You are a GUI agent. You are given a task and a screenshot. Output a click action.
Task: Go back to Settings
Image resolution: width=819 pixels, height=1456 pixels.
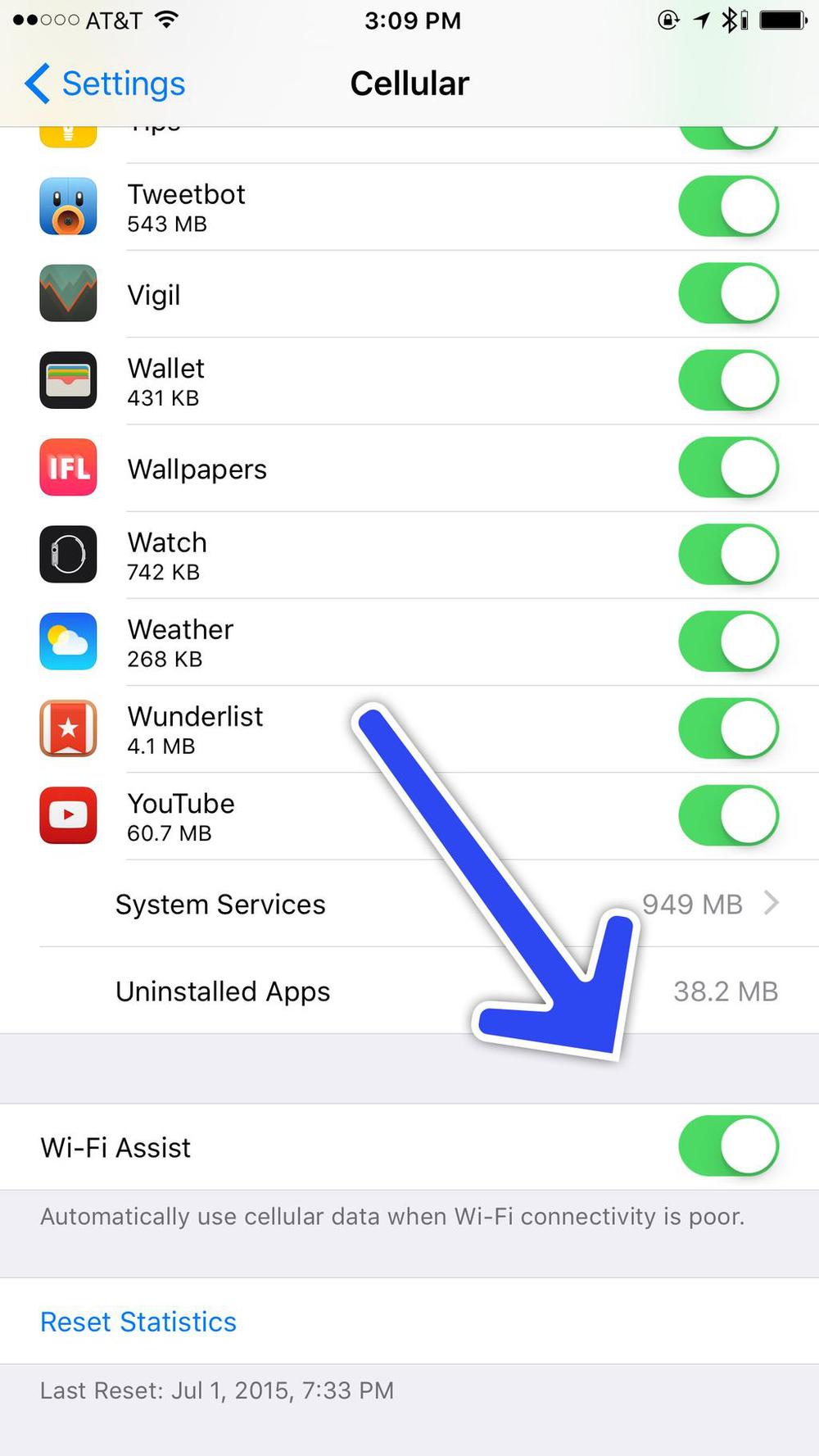tap(105, 84)
